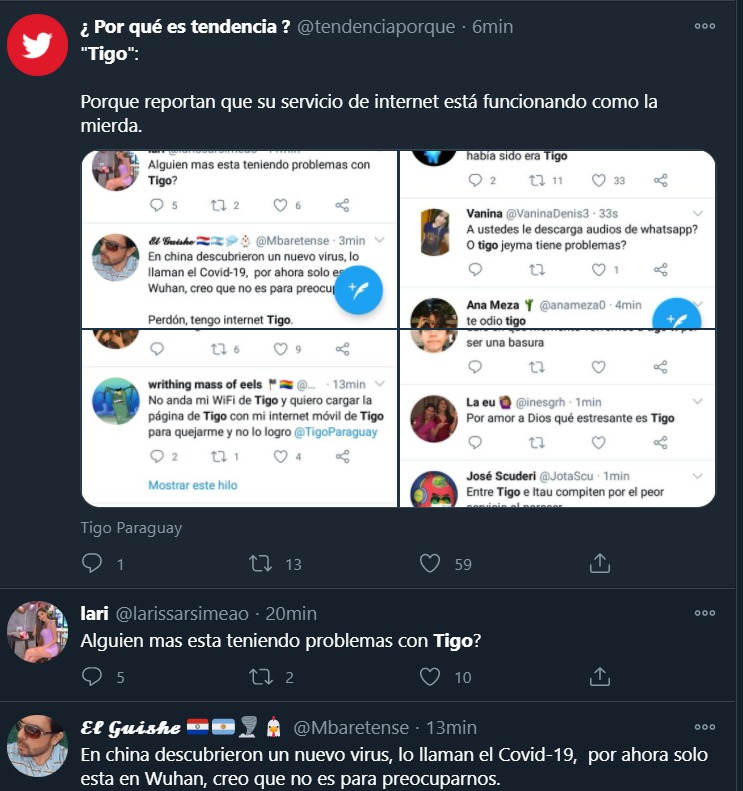Like the tendenciaporque Tigo tweet
The image size is (743, 791).
coord(430,563)
